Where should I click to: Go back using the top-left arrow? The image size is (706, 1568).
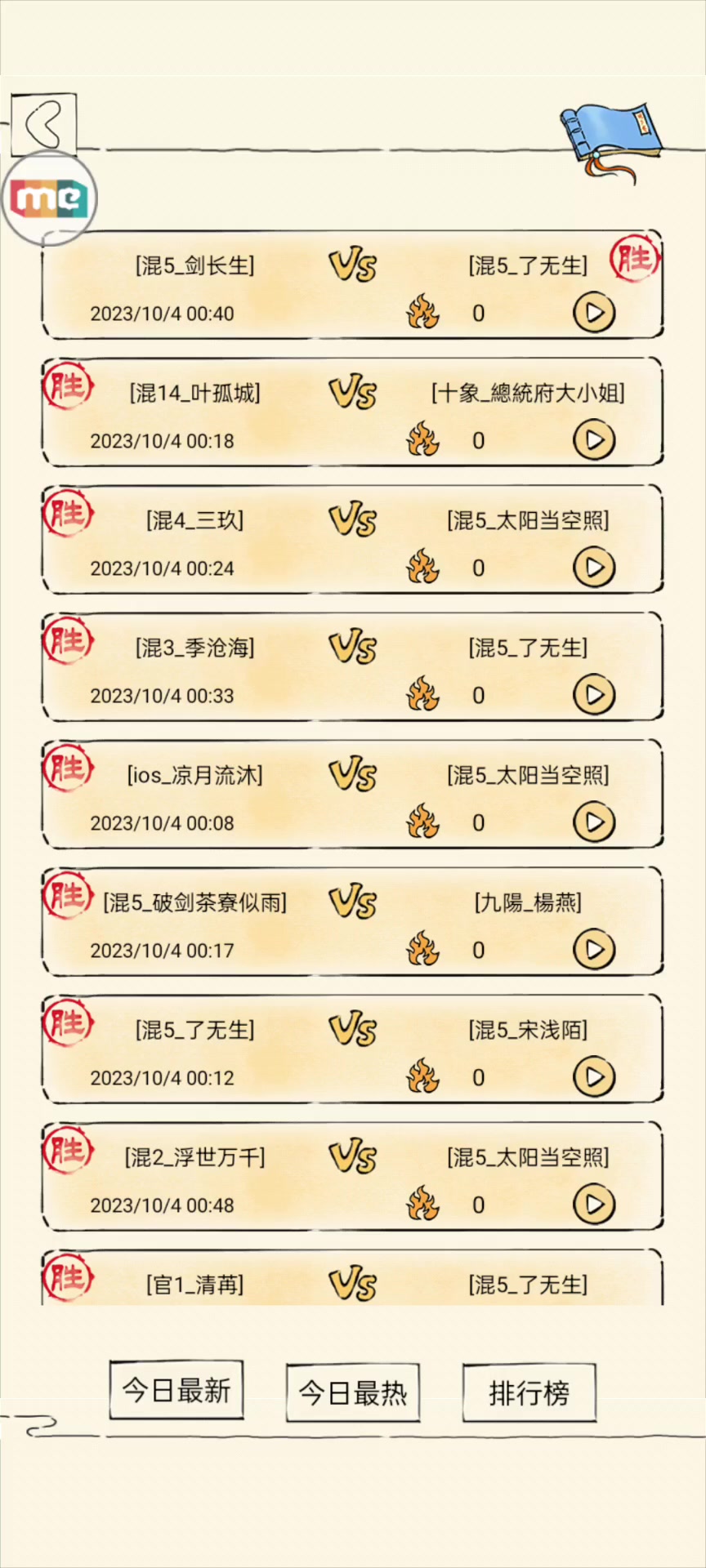[x=43, y=123]
